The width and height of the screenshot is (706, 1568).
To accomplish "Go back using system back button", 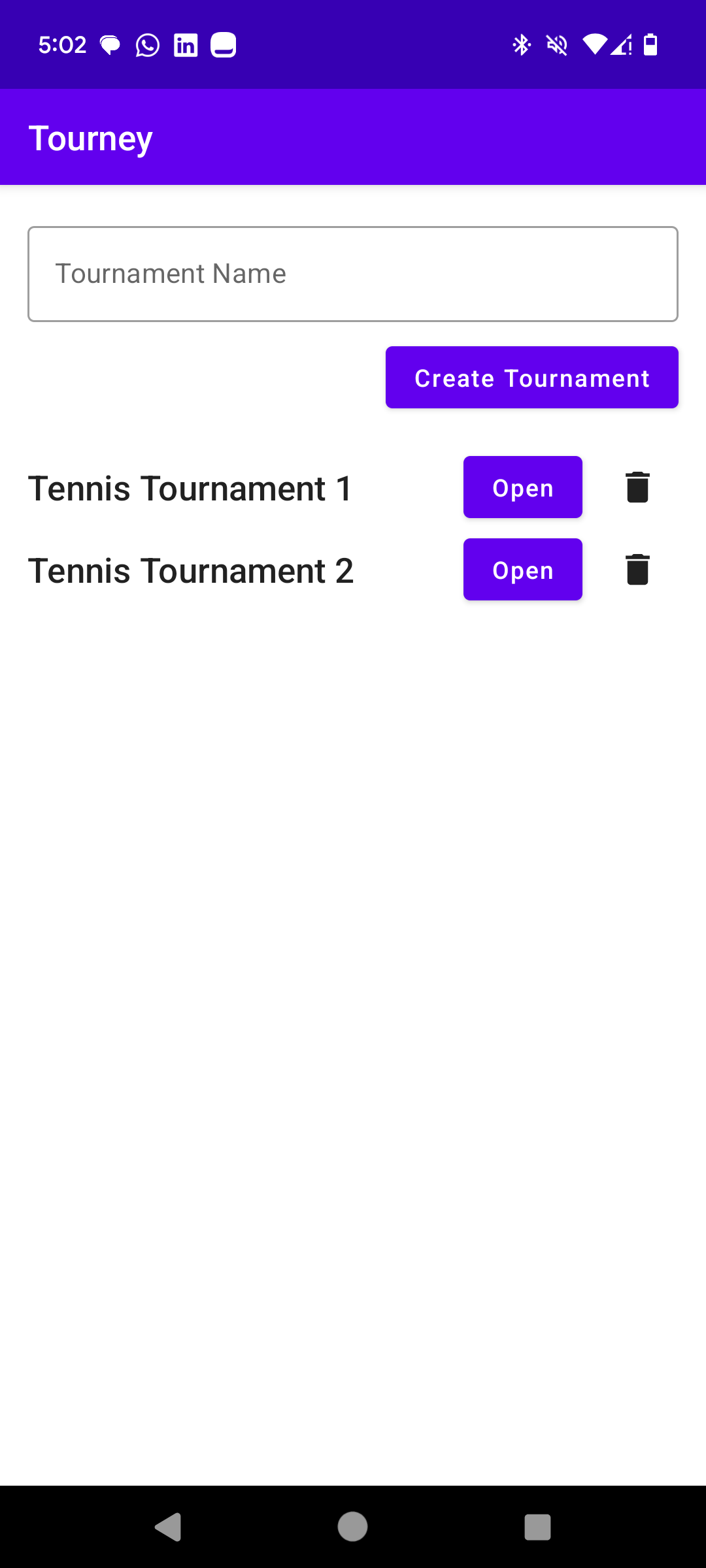I will point(168,1527).
